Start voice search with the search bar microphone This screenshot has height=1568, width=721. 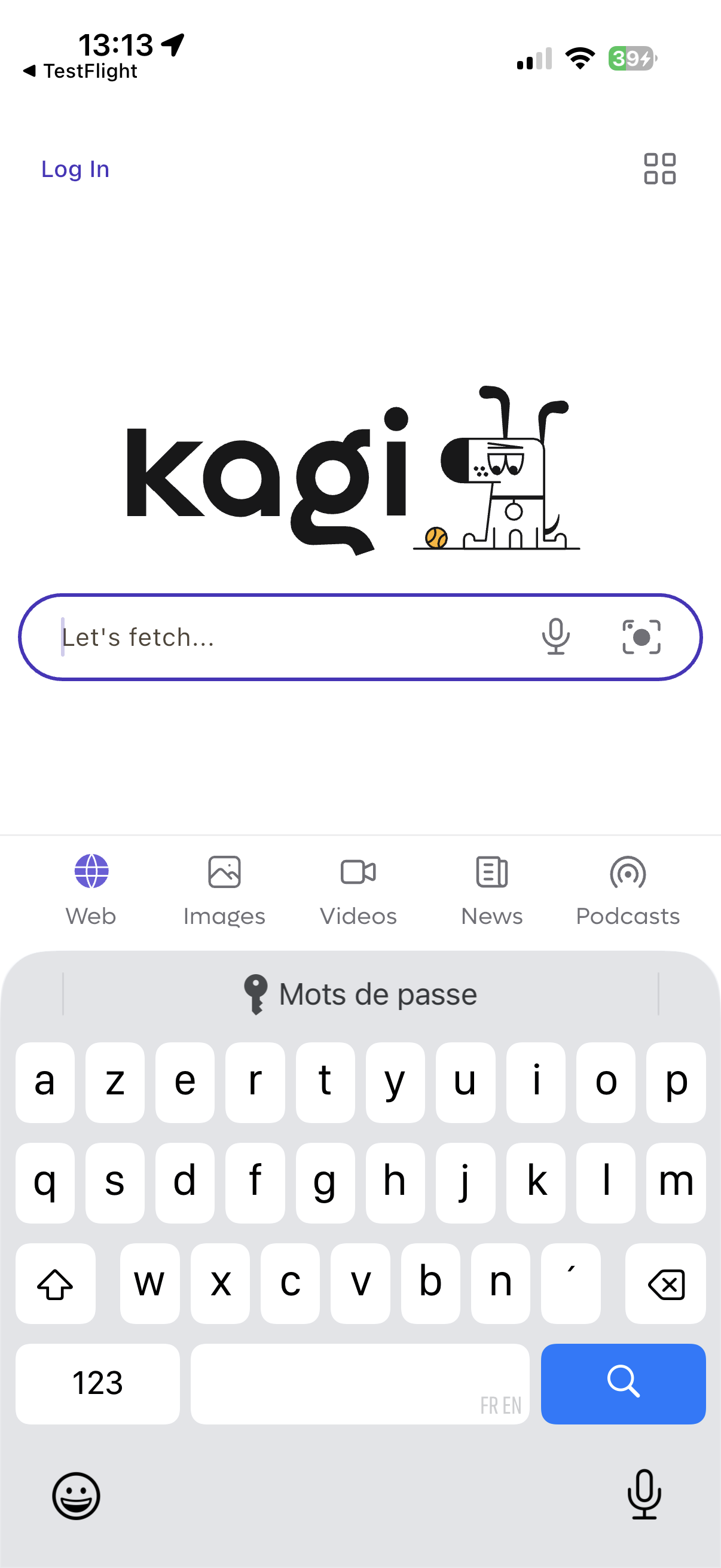click(555, 637)
